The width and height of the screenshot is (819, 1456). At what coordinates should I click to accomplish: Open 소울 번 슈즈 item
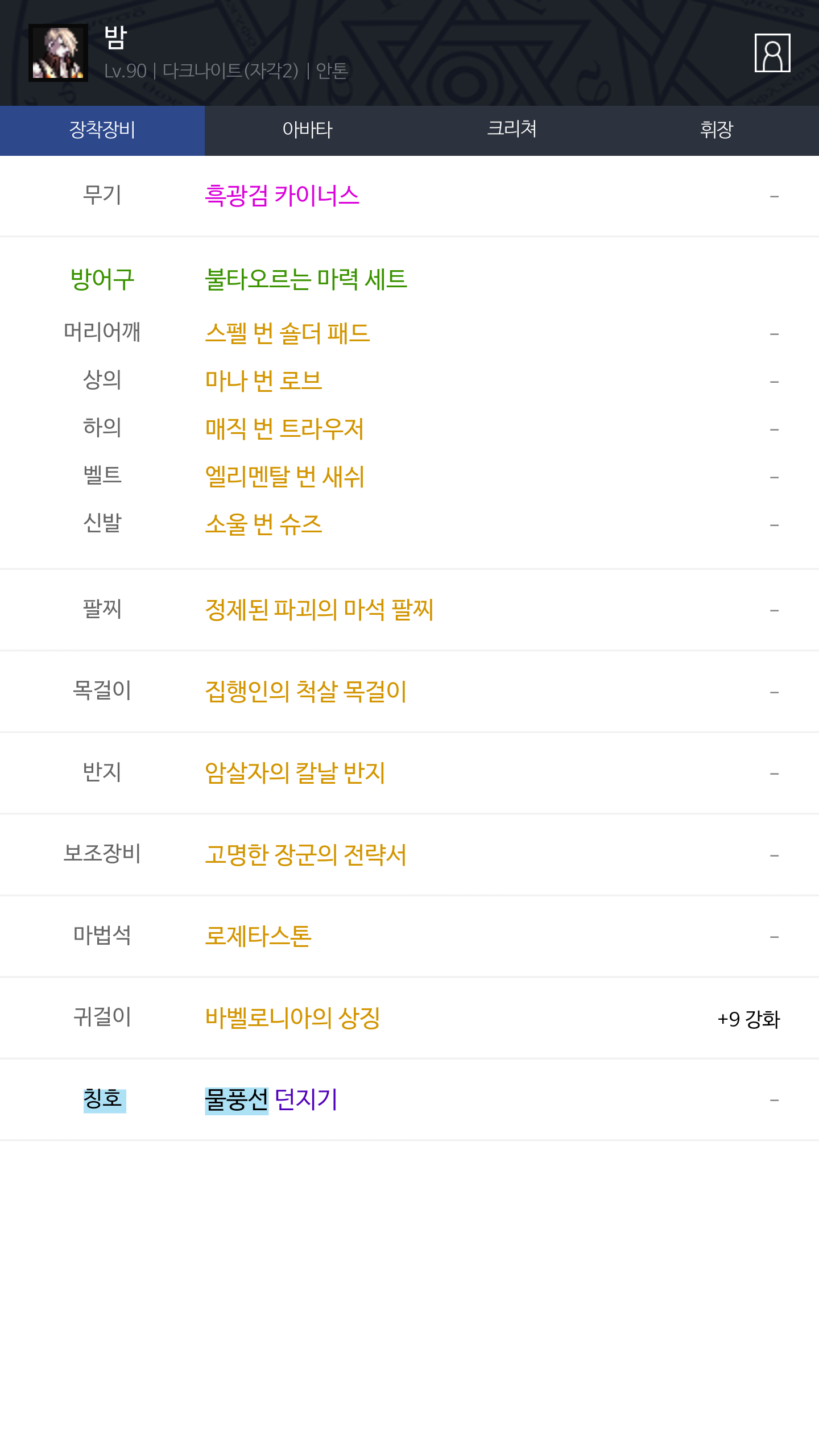pos(263,524)
